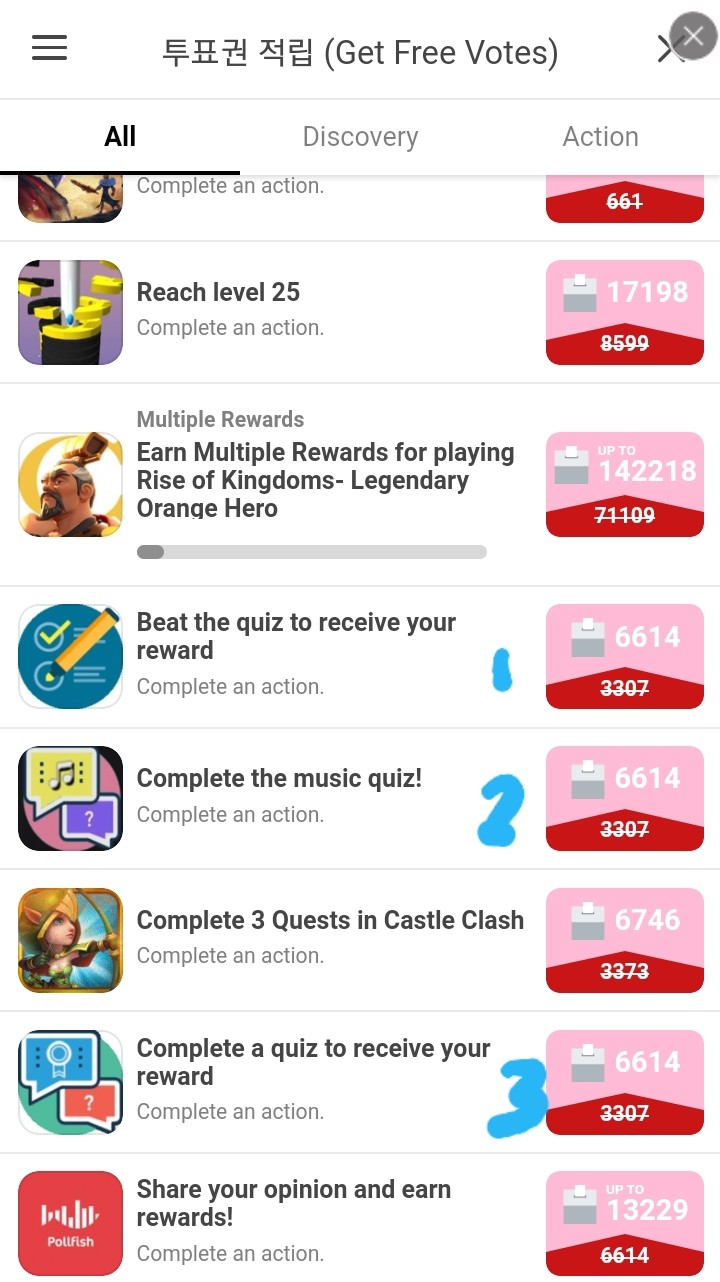Close the offer wall overlay
The height and width of the screenshot is (1282, 720).
[693, 38]
